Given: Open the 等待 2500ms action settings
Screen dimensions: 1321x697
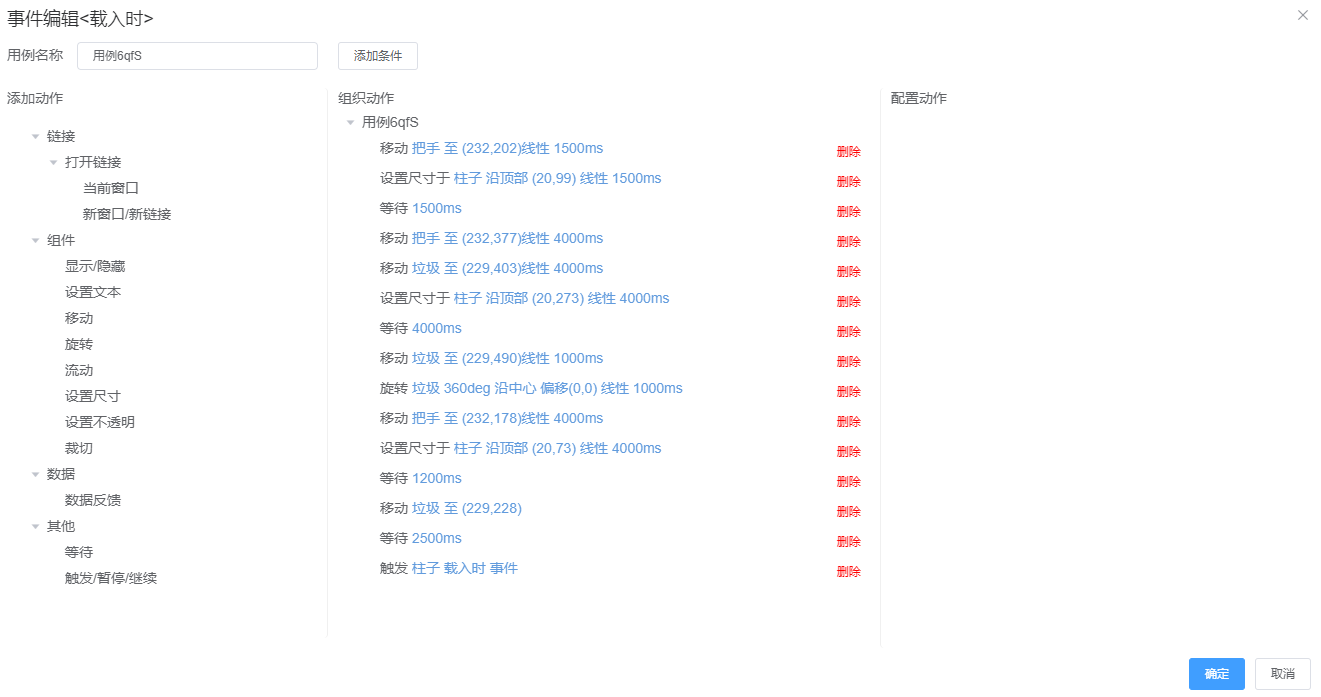Looking at the screenshot, I should coord(420,538).
